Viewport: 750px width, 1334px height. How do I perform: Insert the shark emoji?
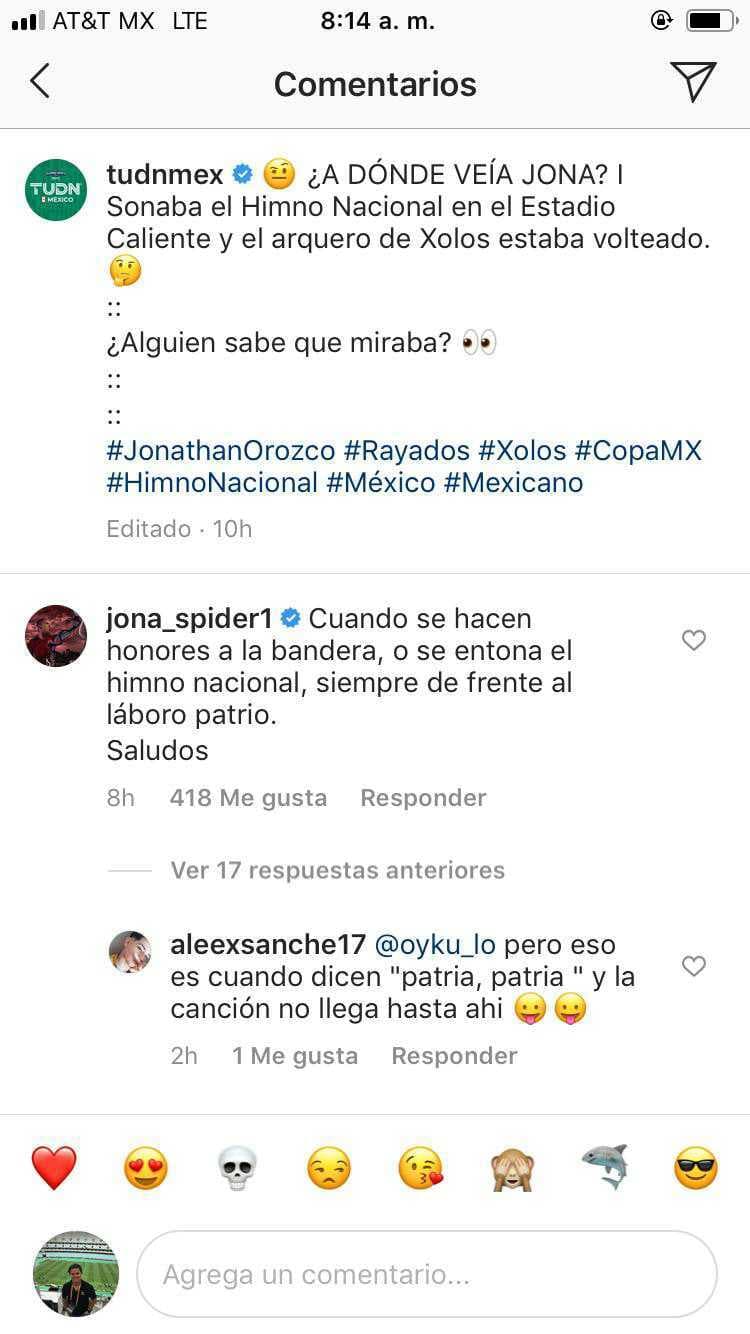coord(604,1168)
